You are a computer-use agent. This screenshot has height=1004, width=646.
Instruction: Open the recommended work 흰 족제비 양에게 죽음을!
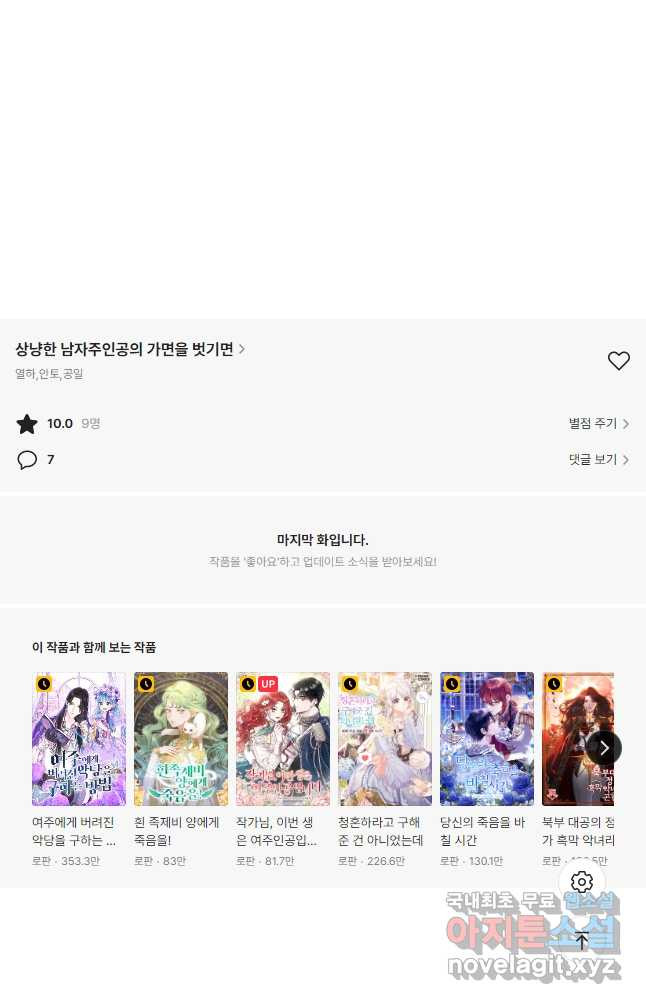[x=181, y=739]
